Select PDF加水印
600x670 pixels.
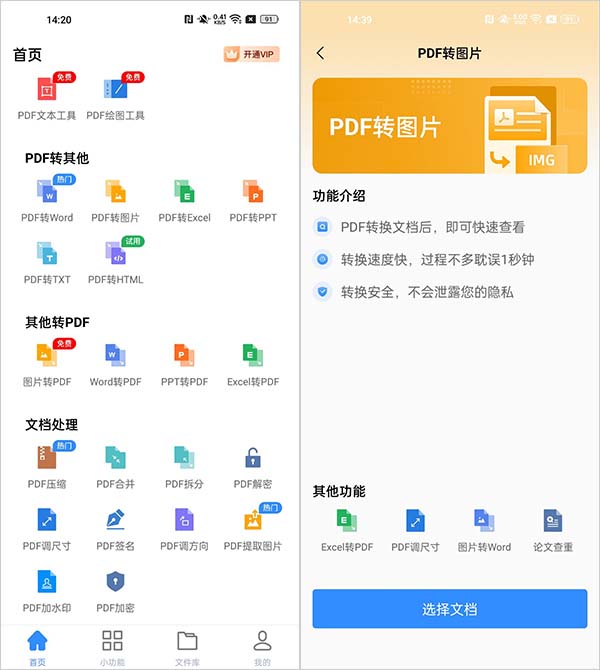[47, 590]
